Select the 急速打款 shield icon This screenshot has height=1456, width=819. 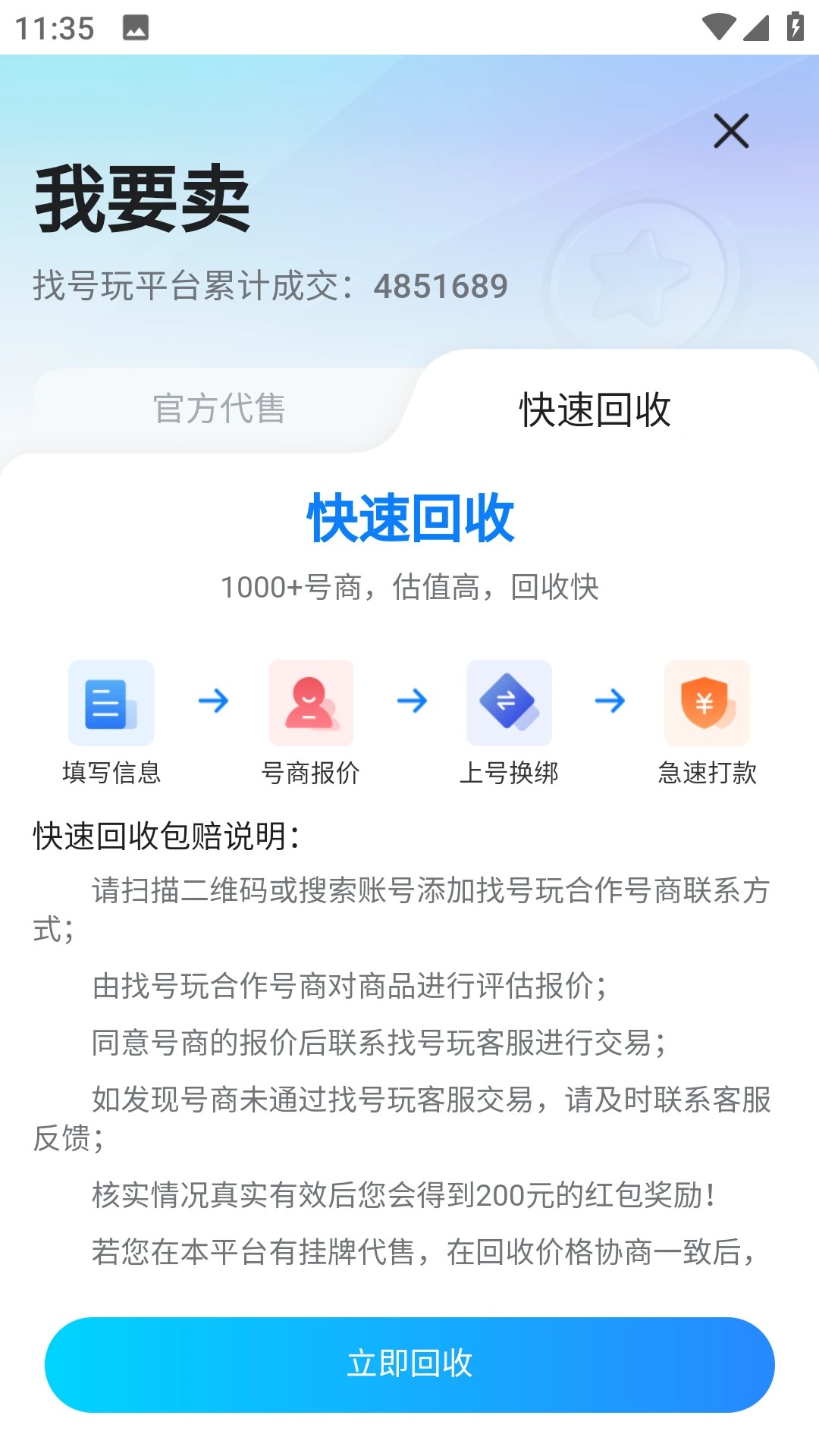708,703
